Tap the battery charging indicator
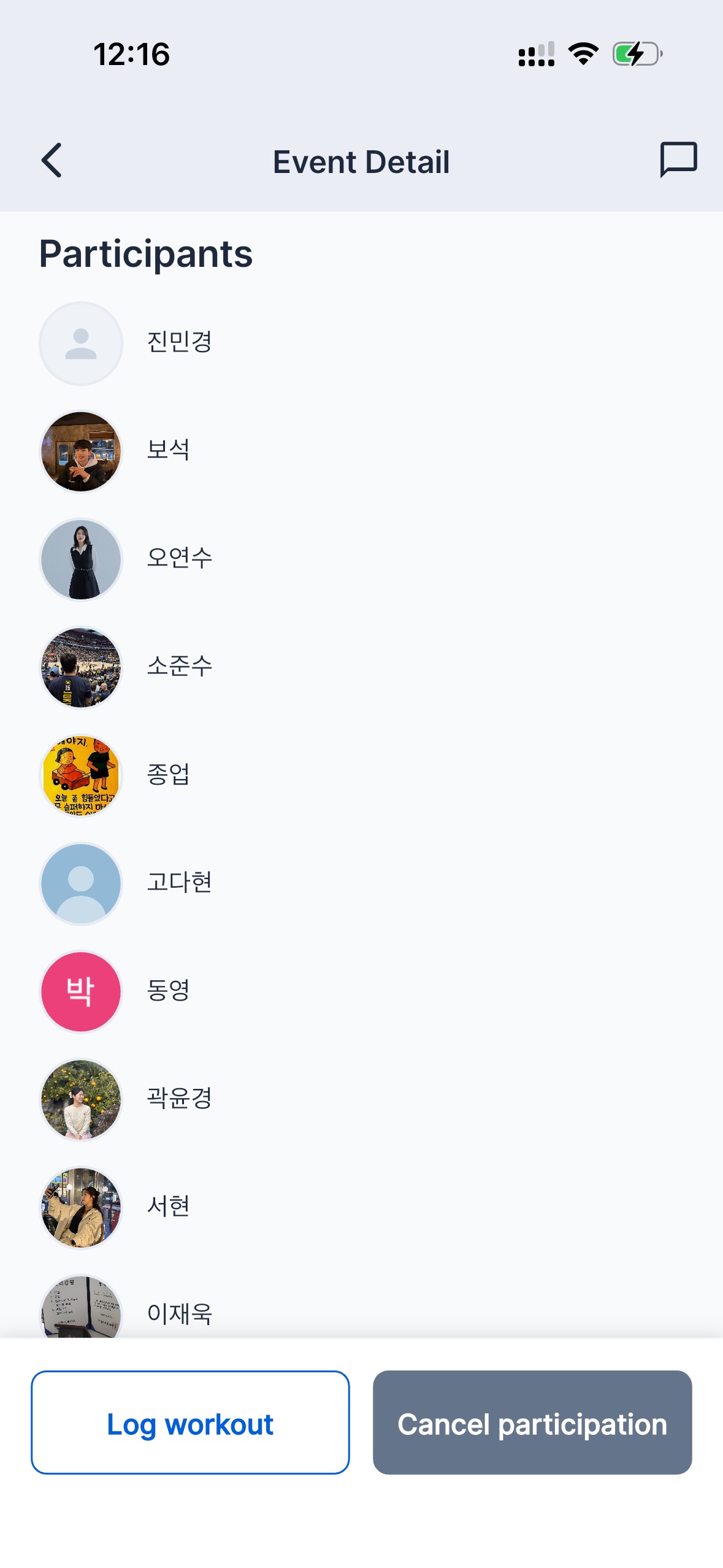Image resolution: width=723 pixels, height=1568 pixels. pyautogui.click(x=635, y=54)
